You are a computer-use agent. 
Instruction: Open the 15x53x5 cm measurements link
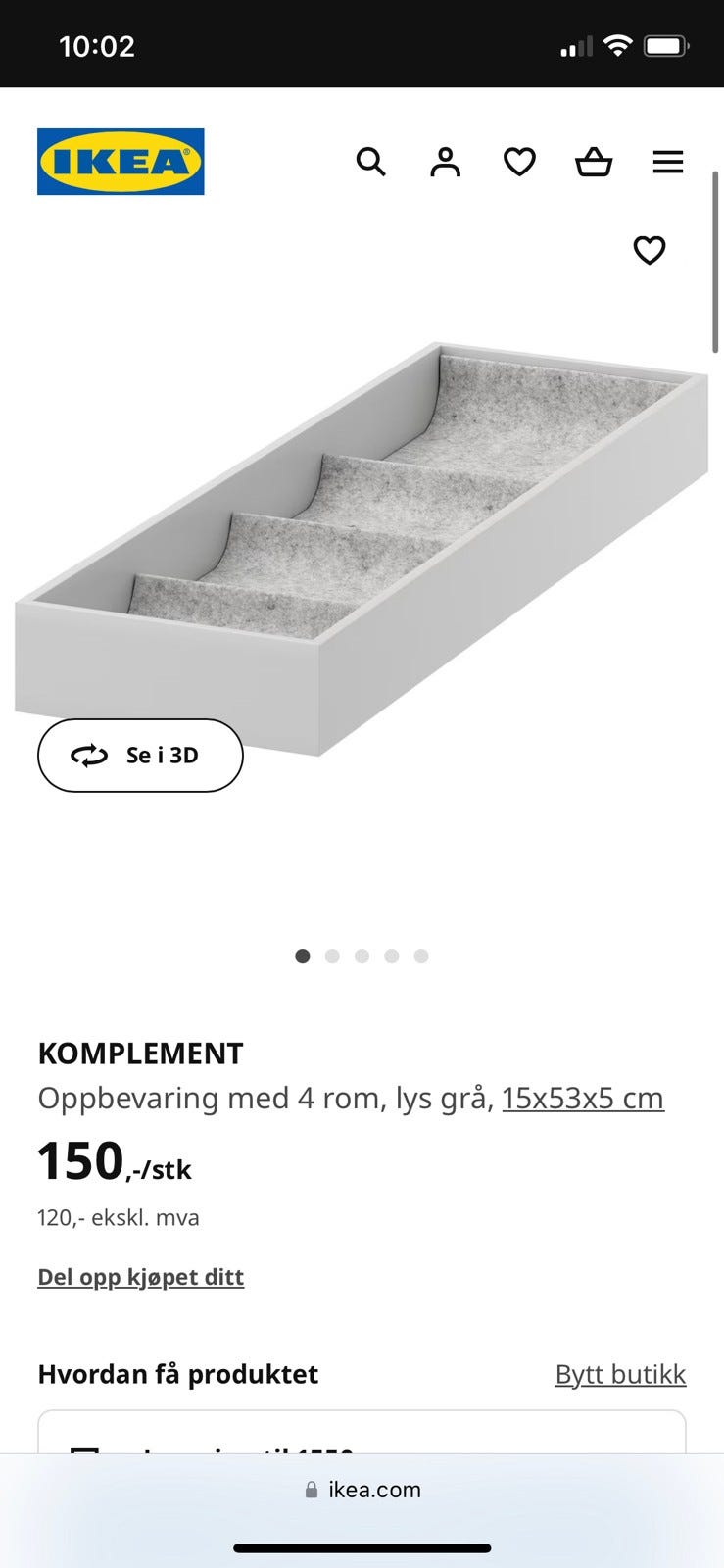[582, 1098]
